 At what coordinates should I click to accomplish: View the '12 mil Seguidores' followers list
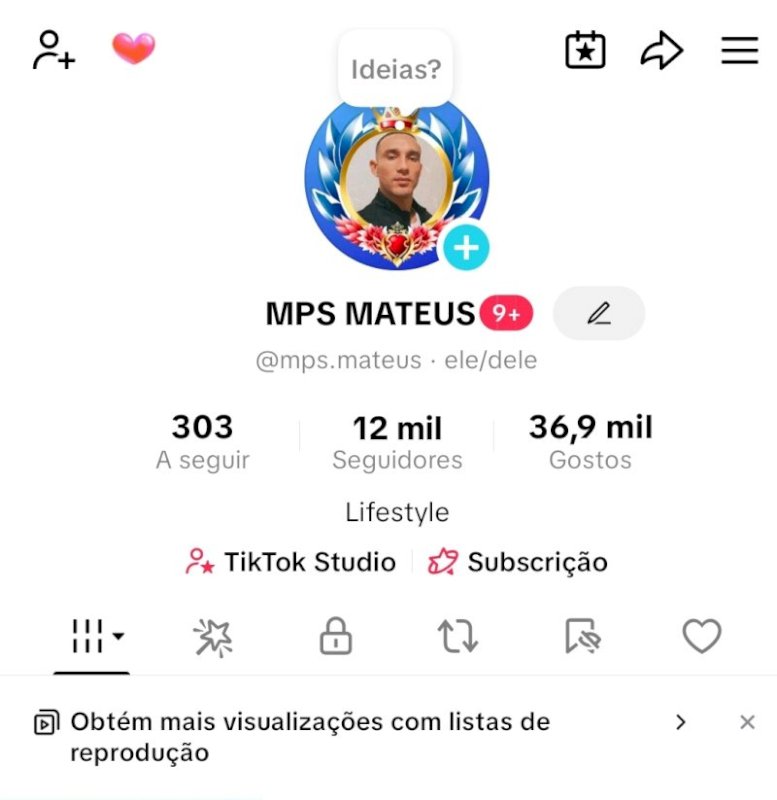click(x=396, y=440)
